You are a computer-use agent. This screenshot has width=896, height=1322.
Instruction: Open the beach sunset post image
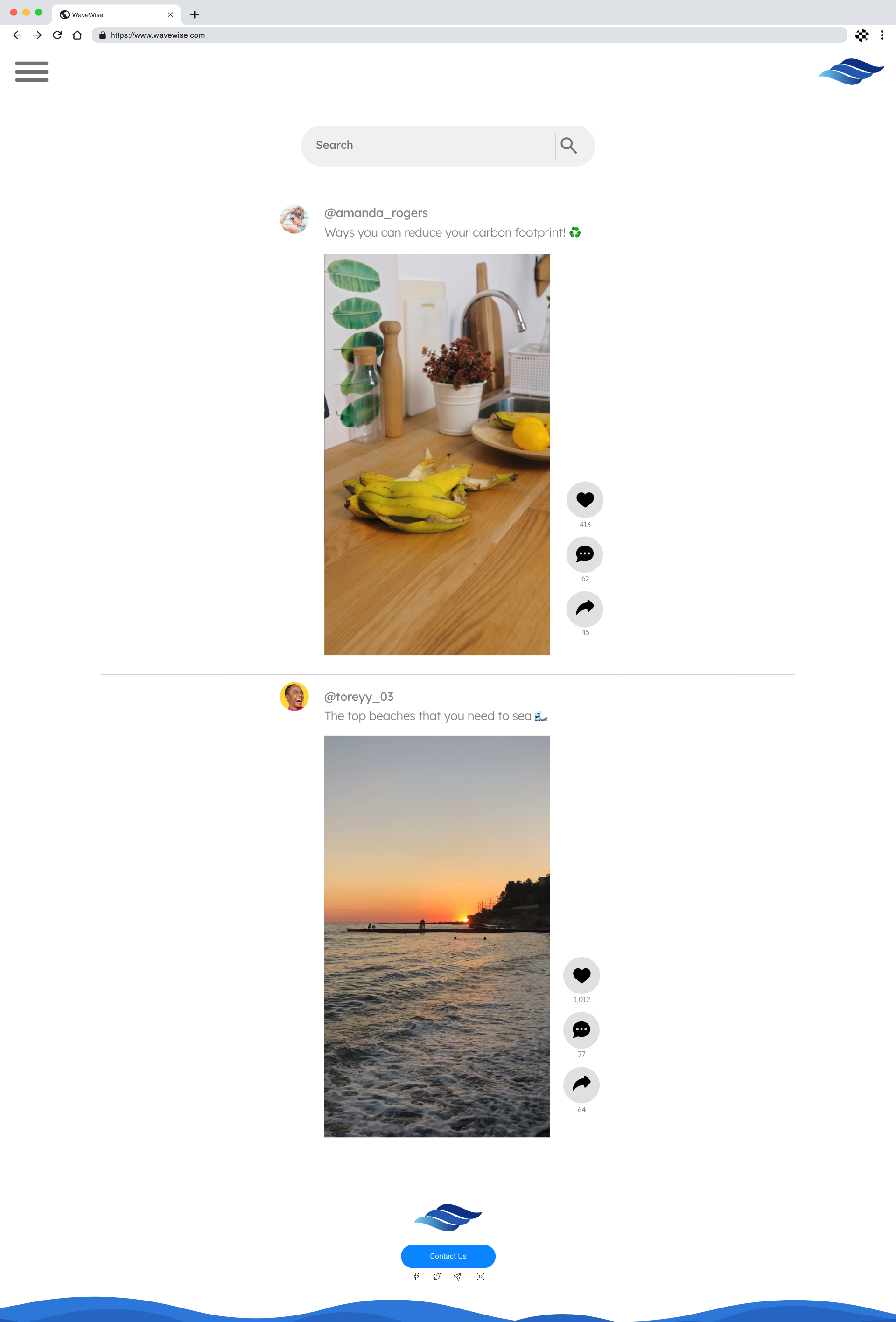click(437, 937)
